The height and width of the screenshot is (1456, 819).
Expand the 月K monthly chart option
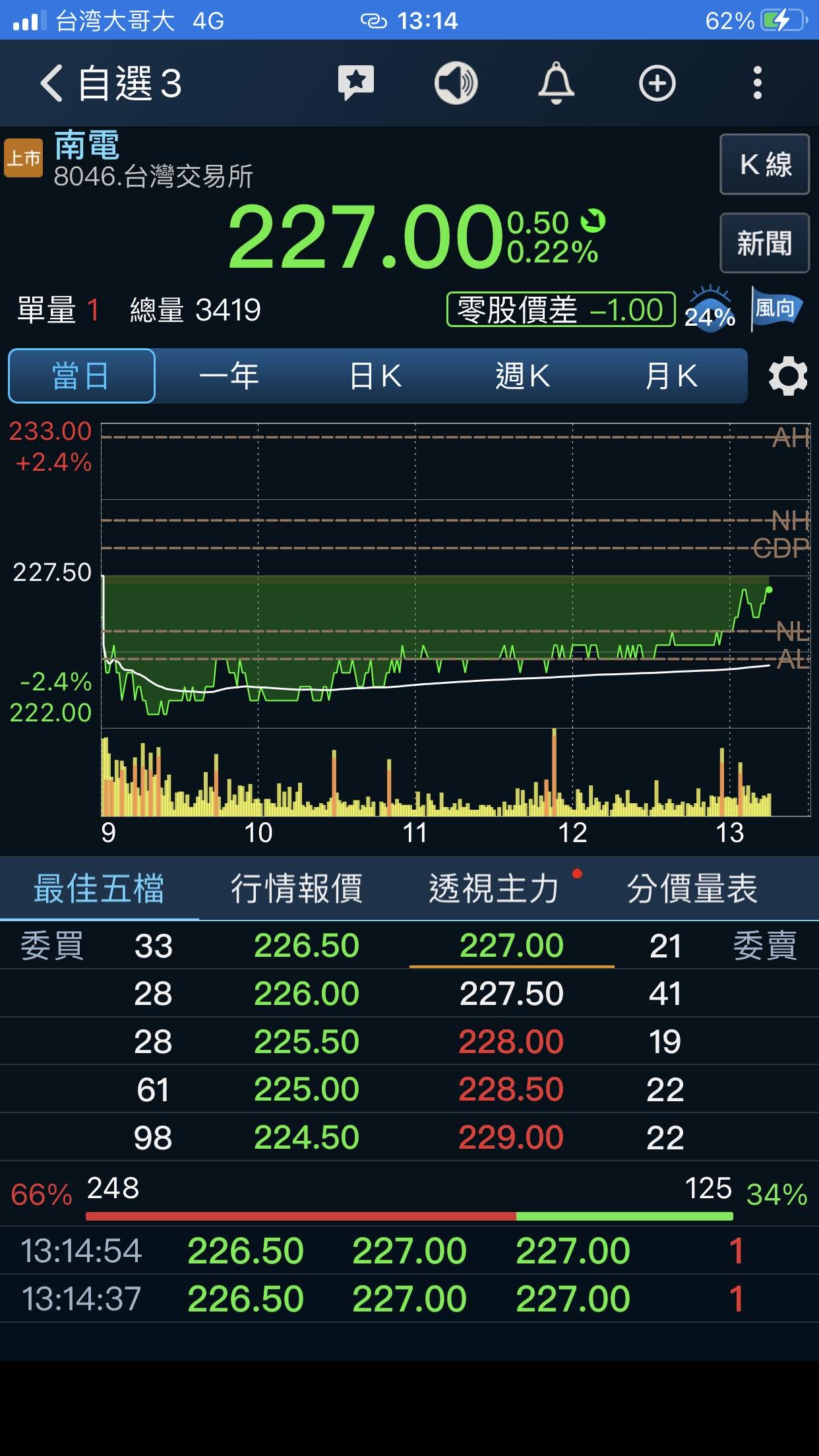point(672,375)
